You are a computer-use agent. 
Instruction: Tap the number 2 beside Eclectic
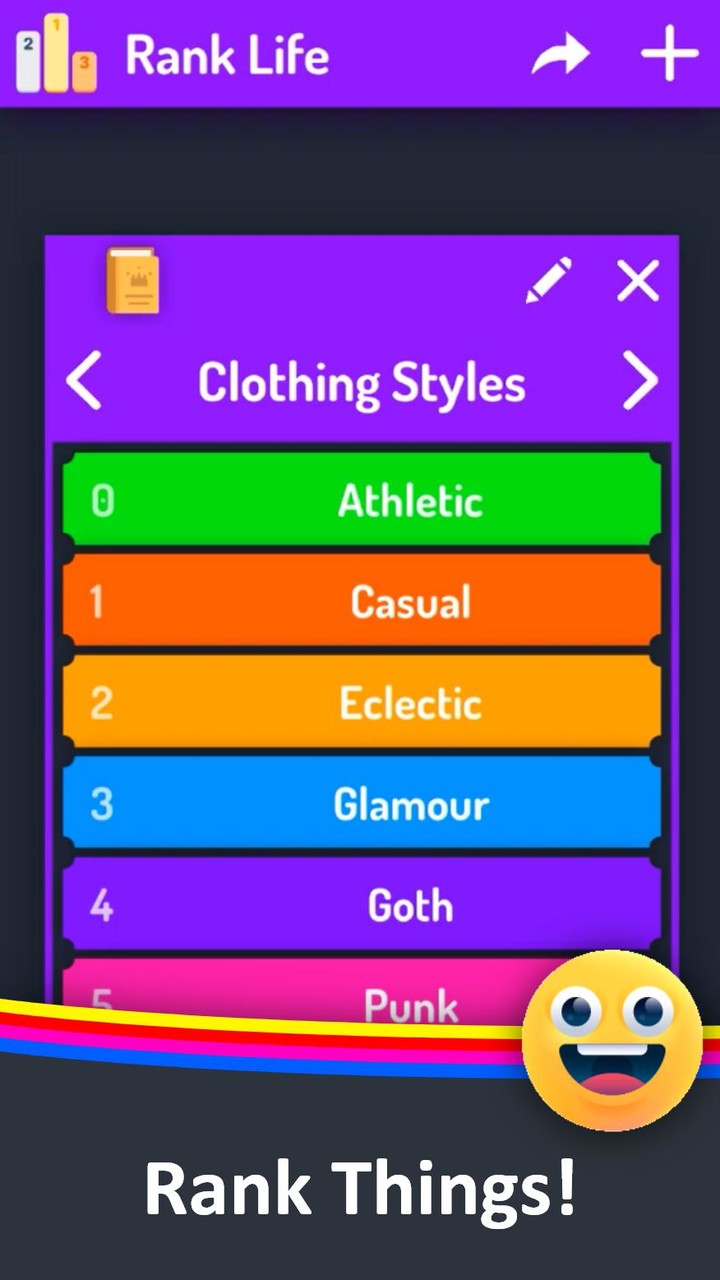click(103, 703)
